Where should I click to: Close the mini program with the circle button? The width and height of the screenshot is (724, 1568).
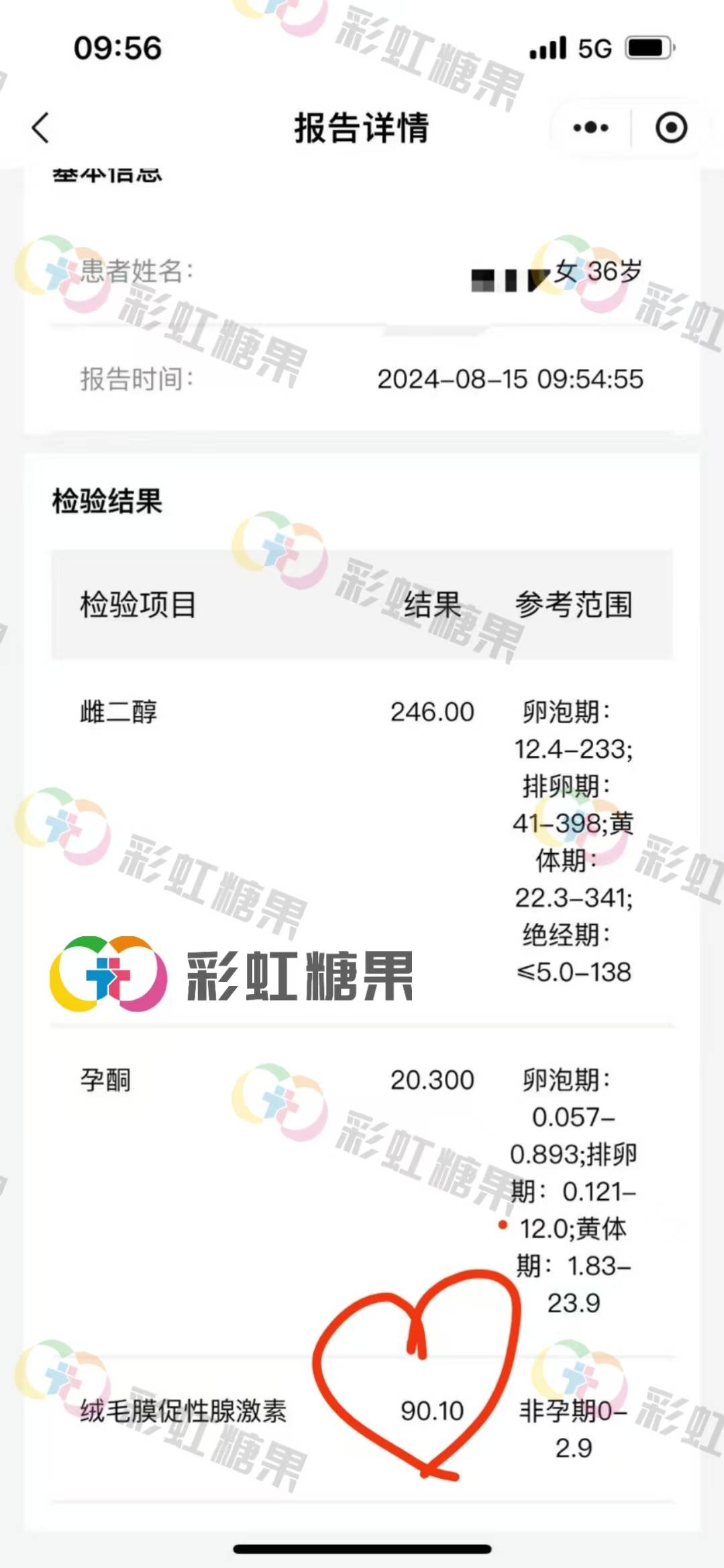coord(671,127)
